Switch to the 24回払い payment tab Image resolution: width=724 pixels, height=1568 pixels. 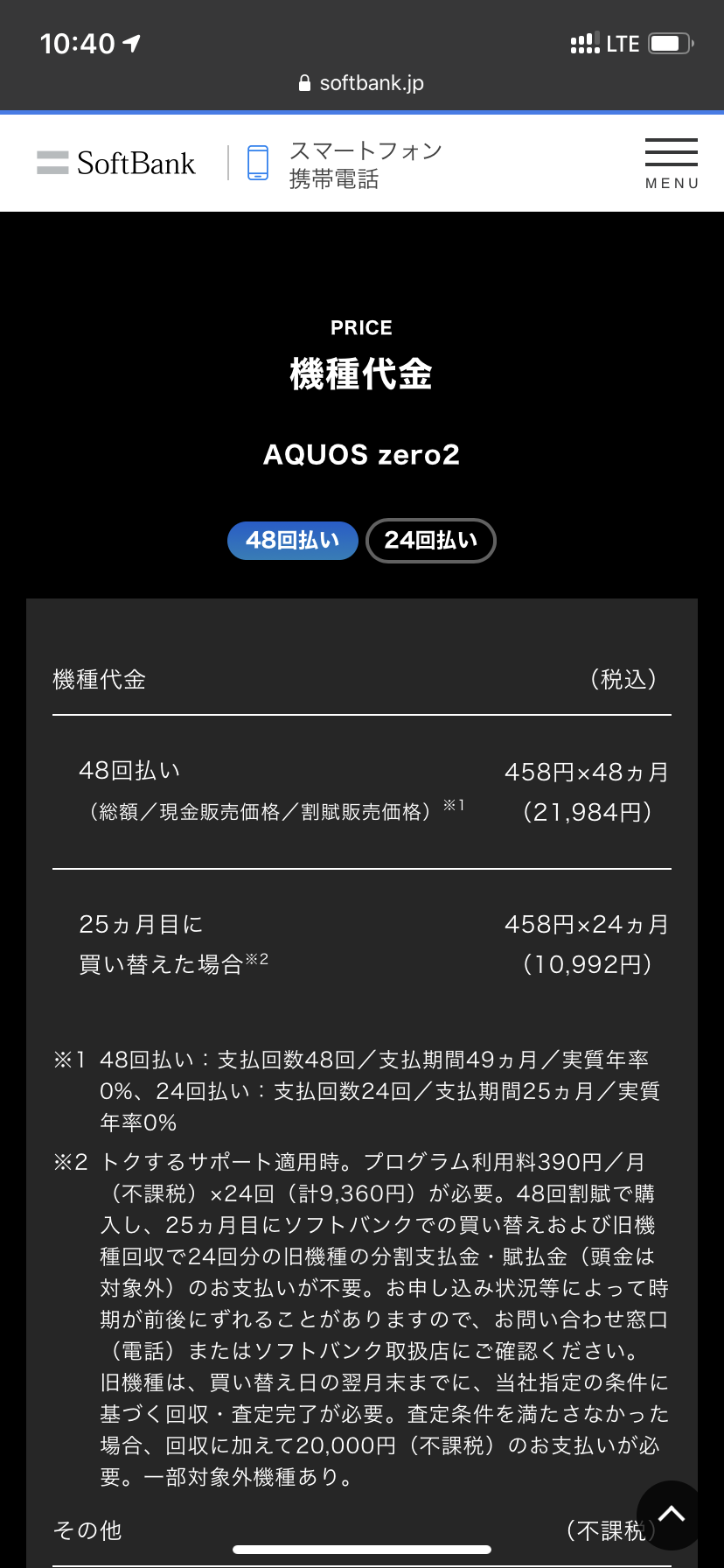tap(430, 540)
